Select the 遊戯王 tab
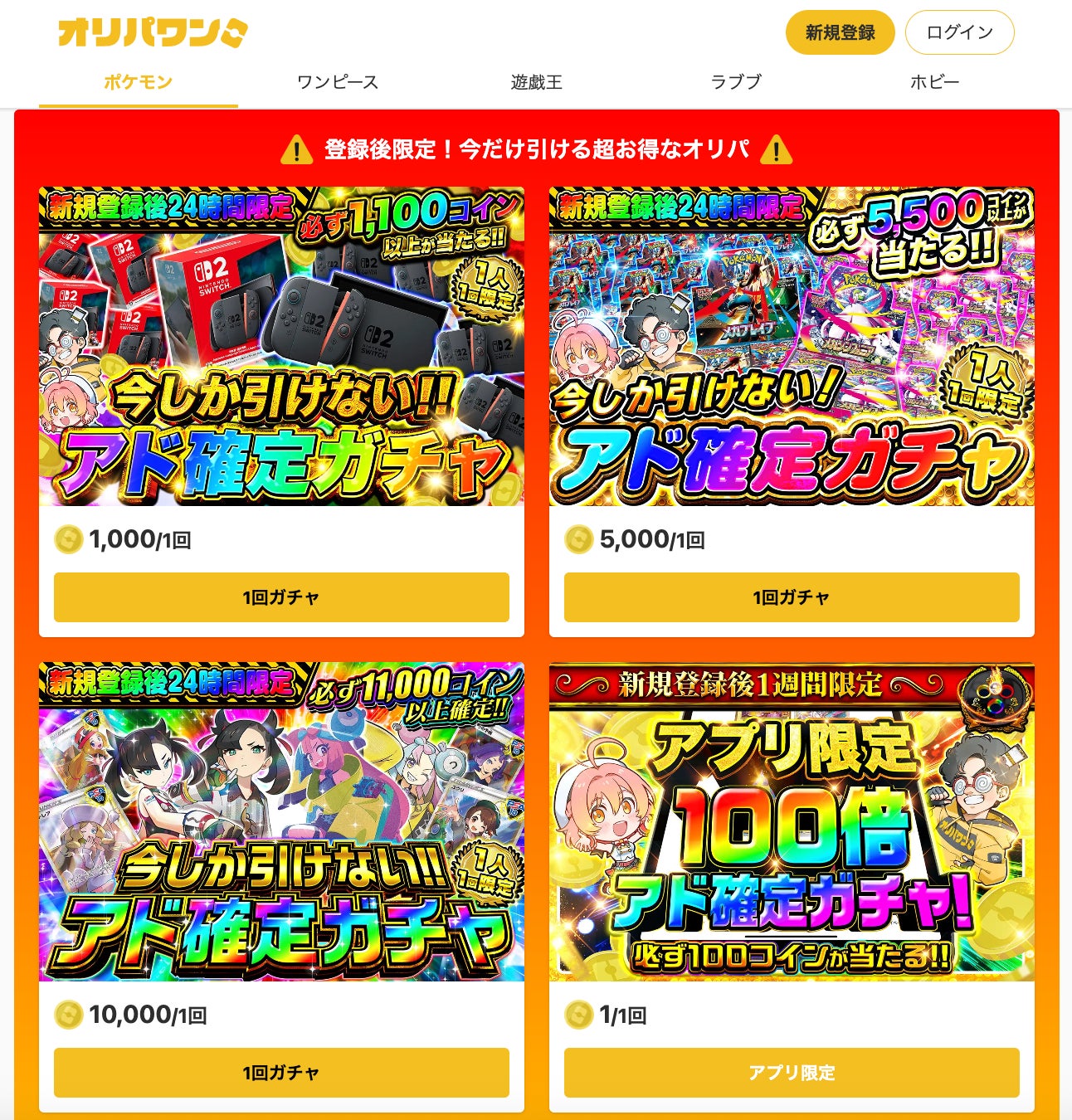Image resolution: width=1072 pixels, height=1120 pixels. click(536, 82)
